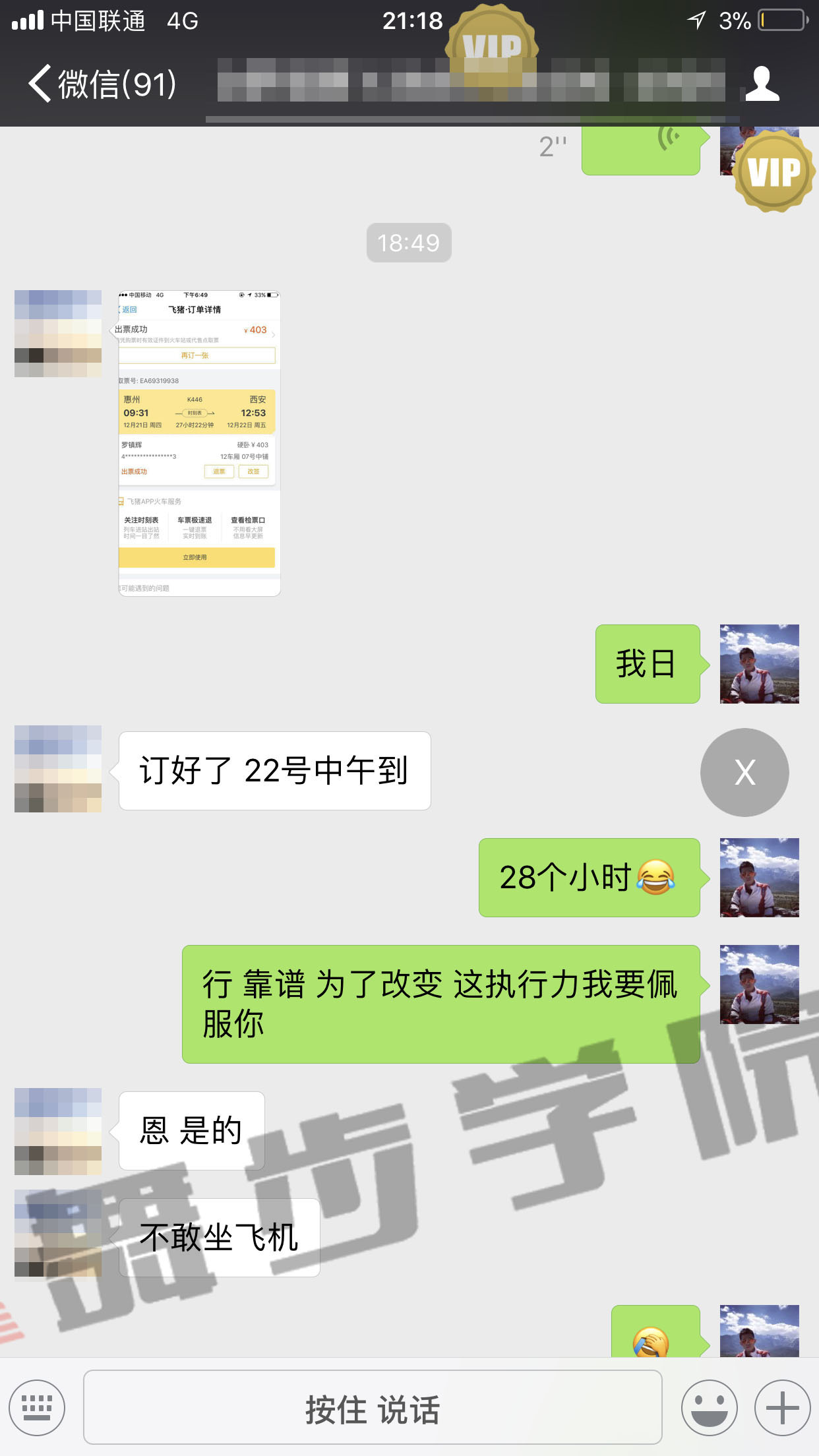Open sender avatar beside 订好了 22号中午到
819x1456 pixels.
coord(58,769)
